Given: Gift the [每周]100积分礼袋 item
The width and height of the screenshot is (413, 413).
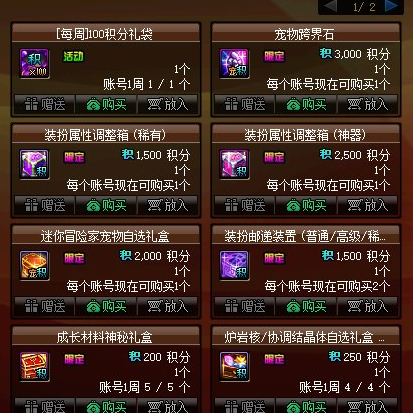Looking at the screenshot, I should pos(45,105).
